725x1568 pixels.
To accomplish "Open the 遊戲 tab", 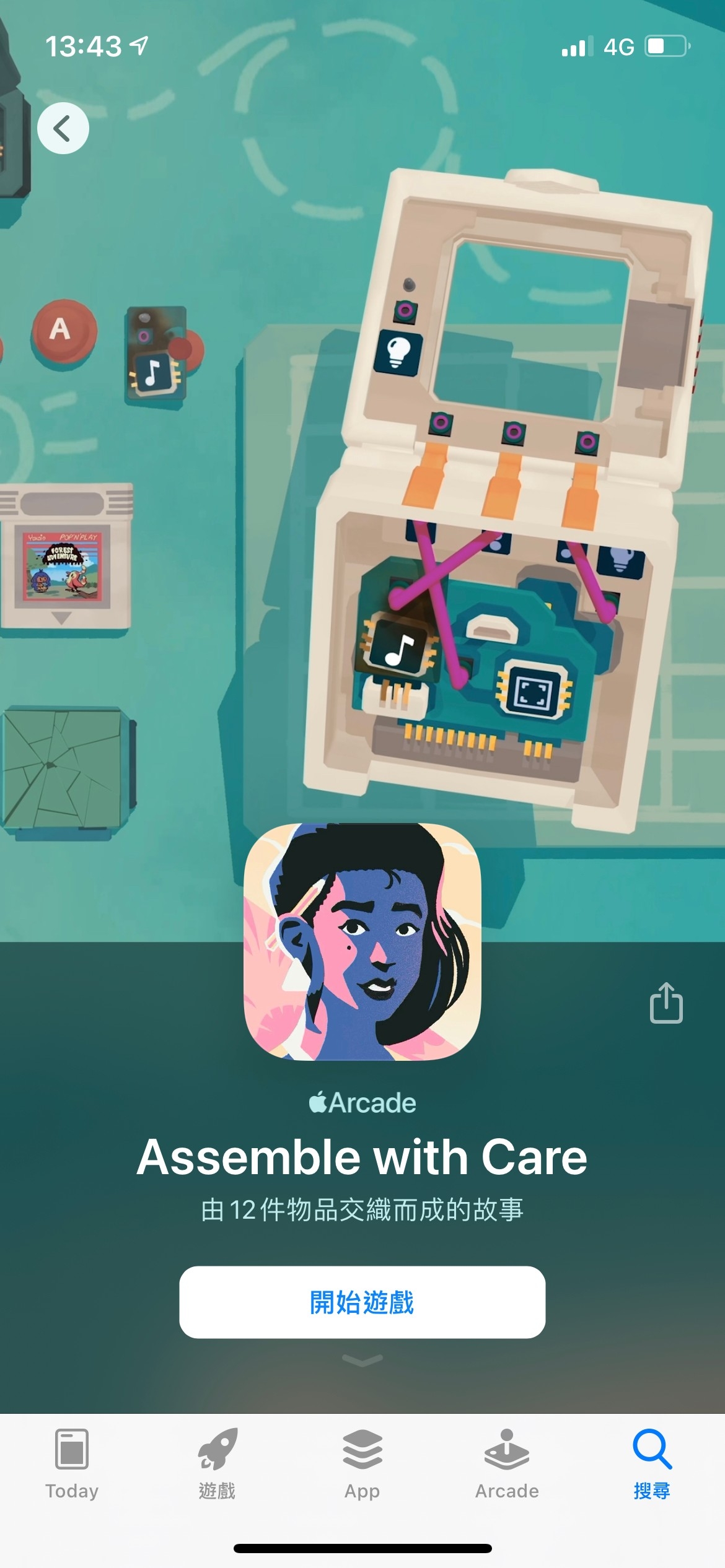I will pos(217,1464).
